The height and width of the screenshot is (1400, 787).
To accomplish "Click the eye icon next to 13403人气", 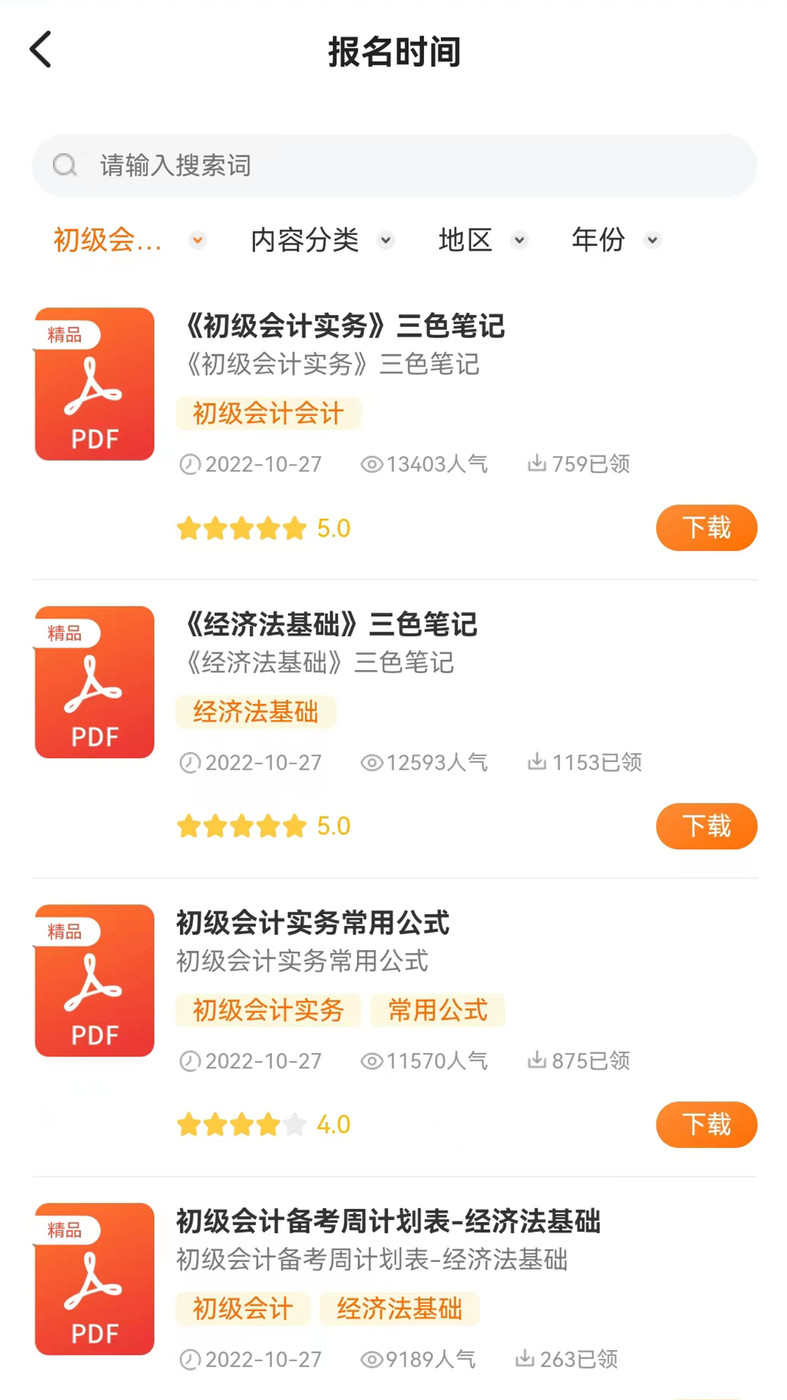I will tap(370, 464).
